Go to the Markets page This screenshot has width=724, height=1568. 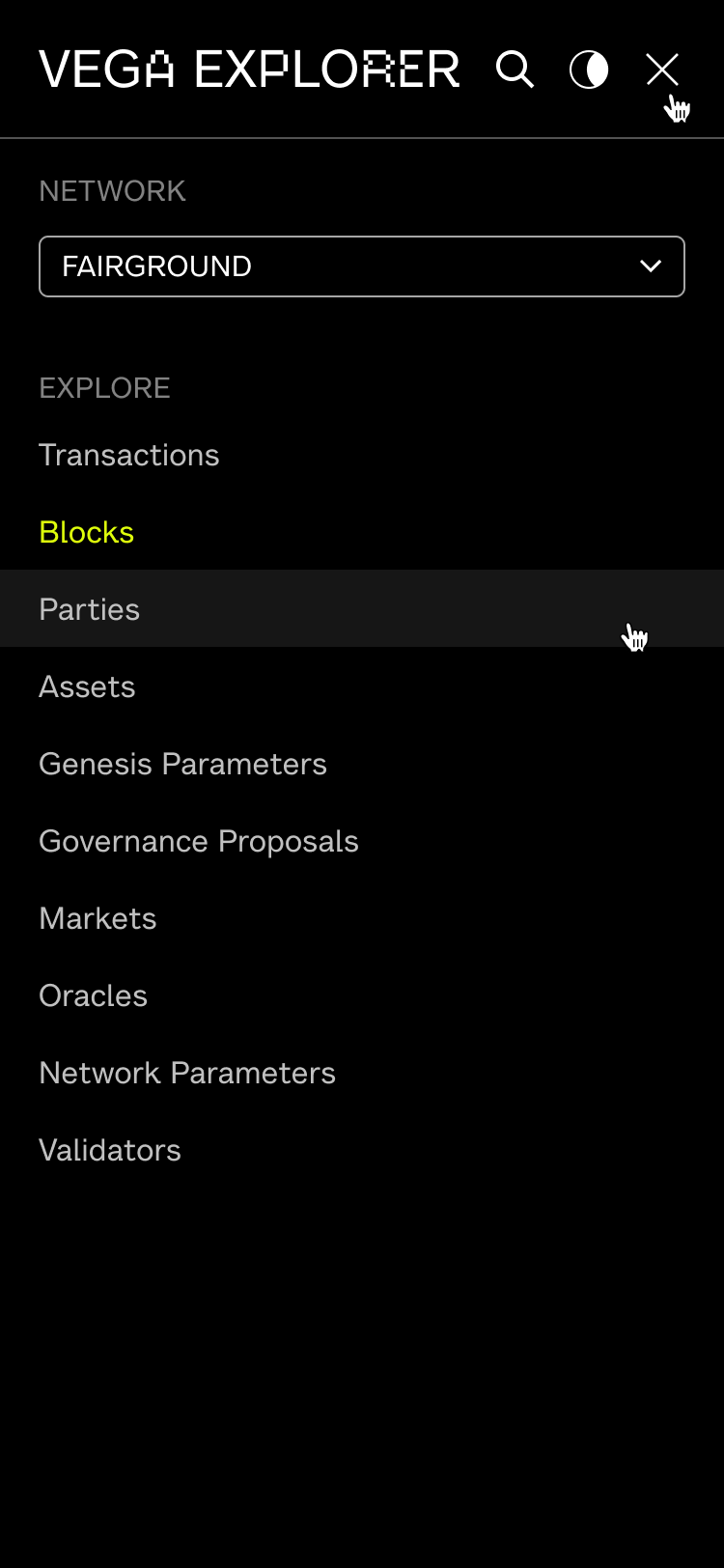[97, 917]
